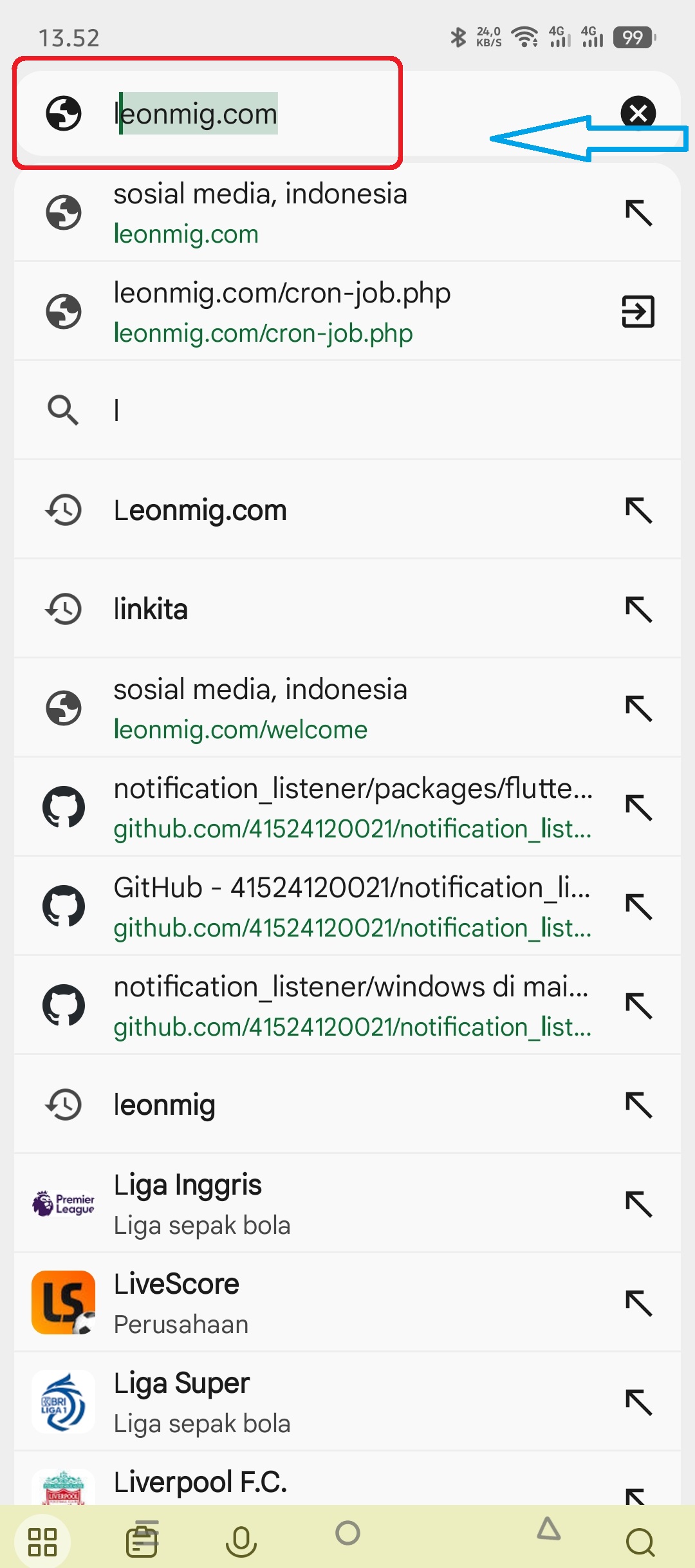The width and height of the screenshot is (695, 1568).
Task: Start voice input with the microphone
Action: (x=241, y=1541)
